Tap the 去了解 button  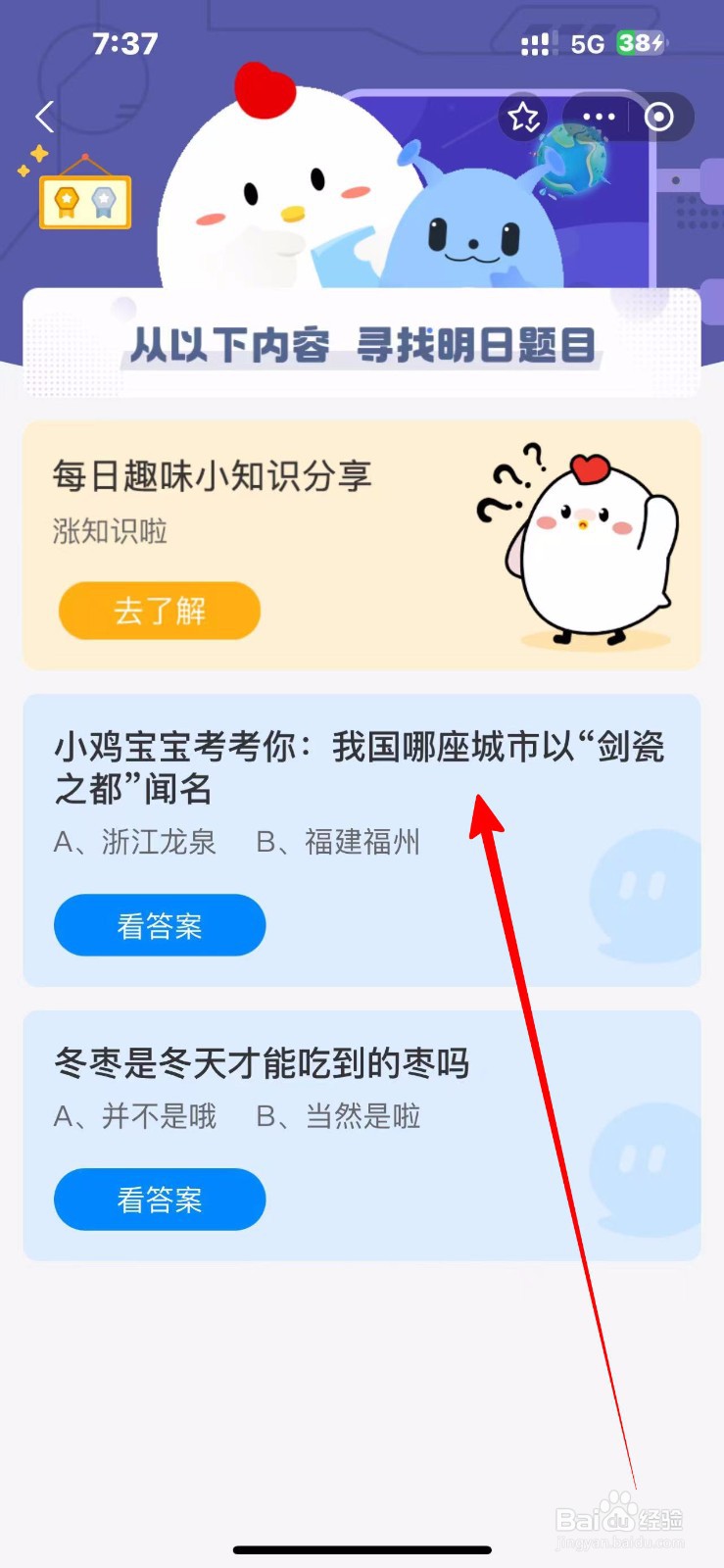159,611
